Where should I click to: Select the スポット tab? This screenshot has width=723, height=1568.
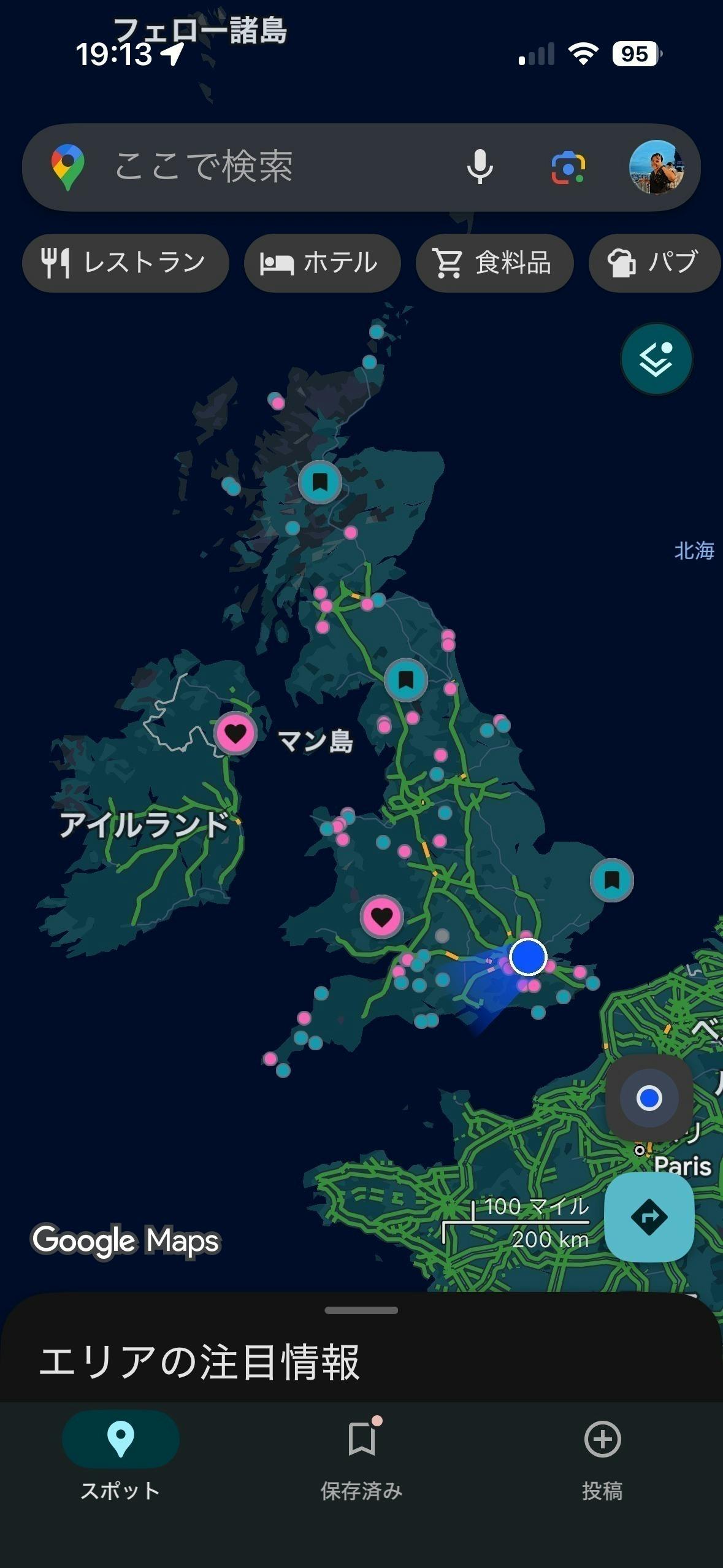(120, 1454)
